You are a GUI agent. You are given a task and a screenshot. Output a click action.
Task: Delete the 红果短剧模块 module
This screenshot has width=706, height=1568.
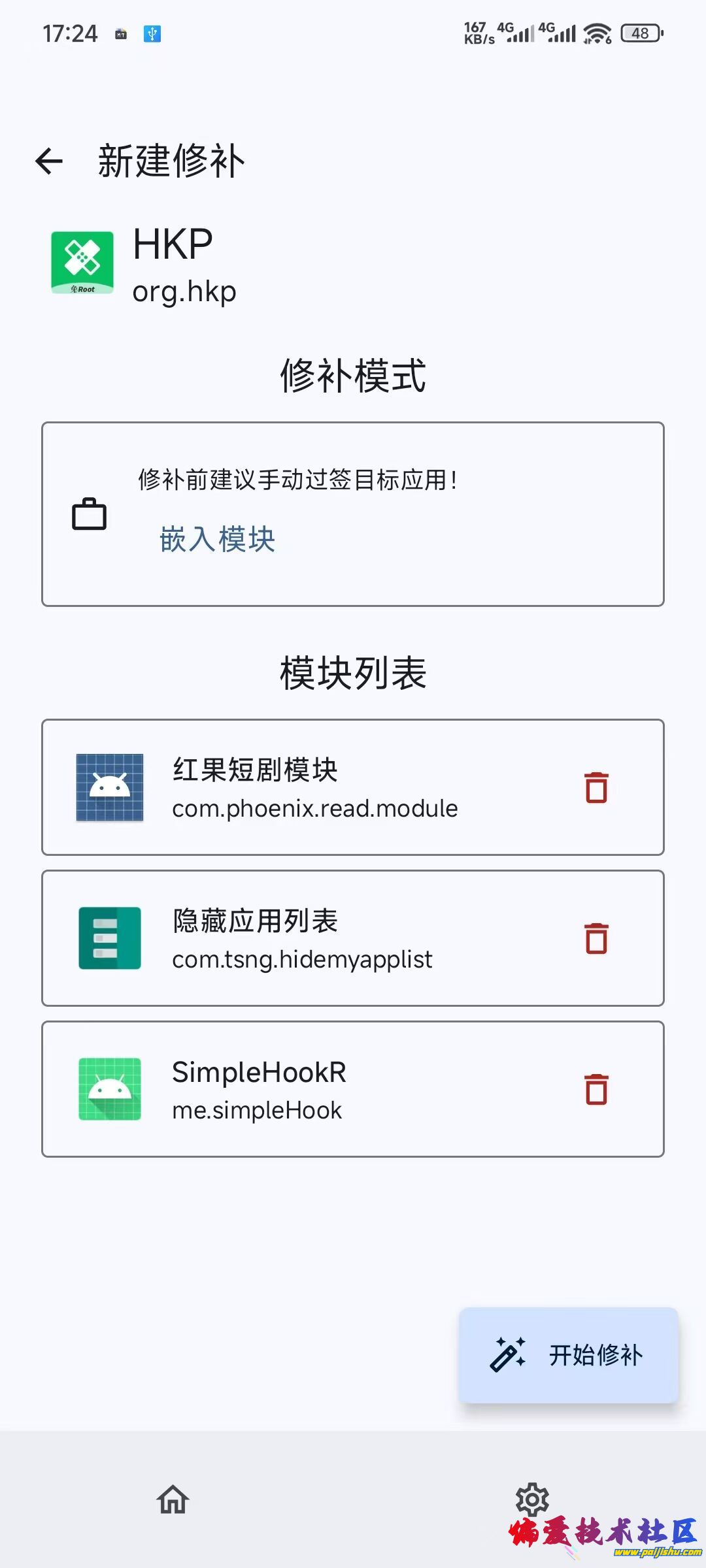(596, 787)
